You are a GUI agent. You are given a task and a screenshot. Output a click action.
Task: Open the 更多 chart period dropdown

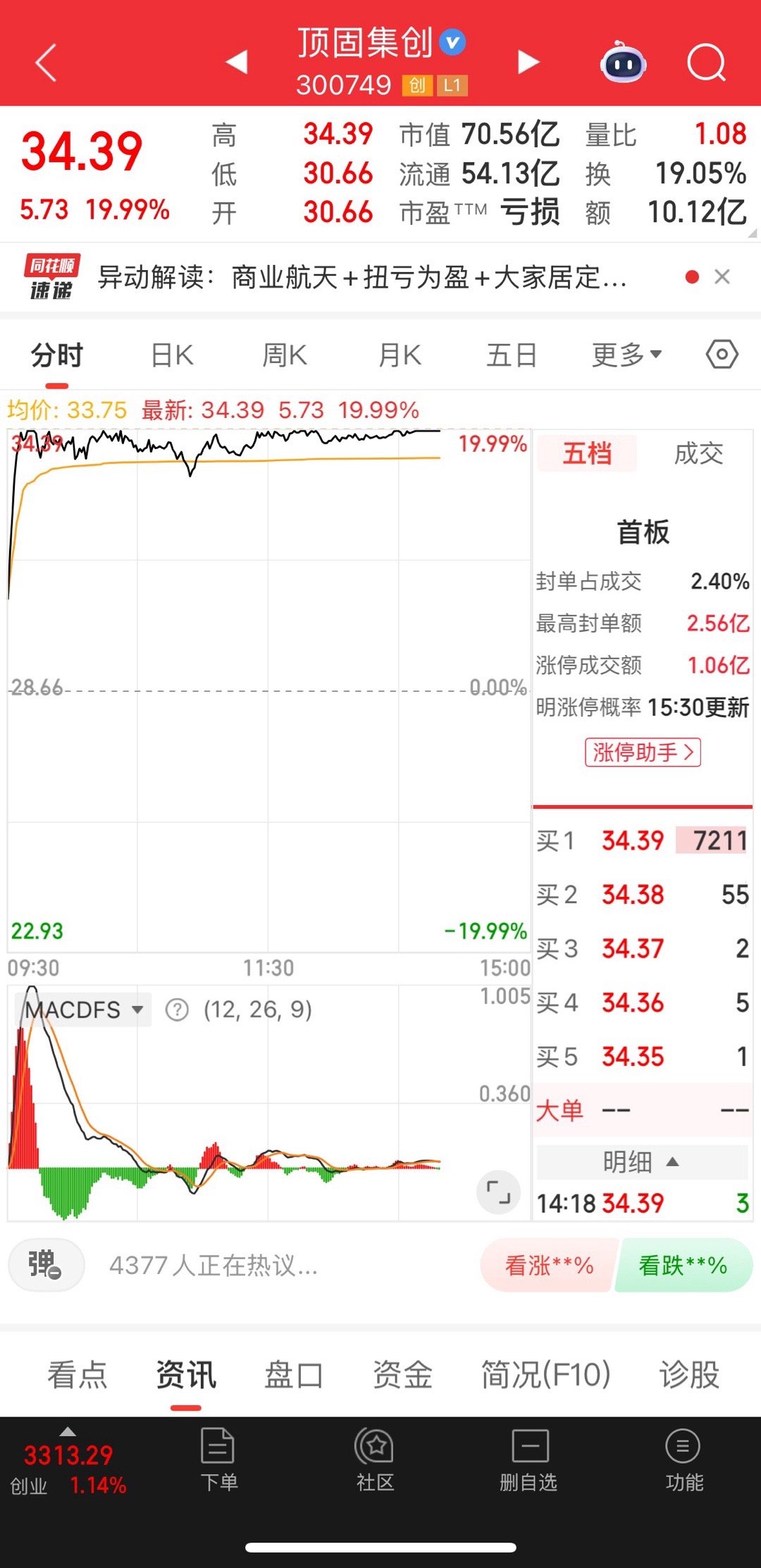(623, 355)
